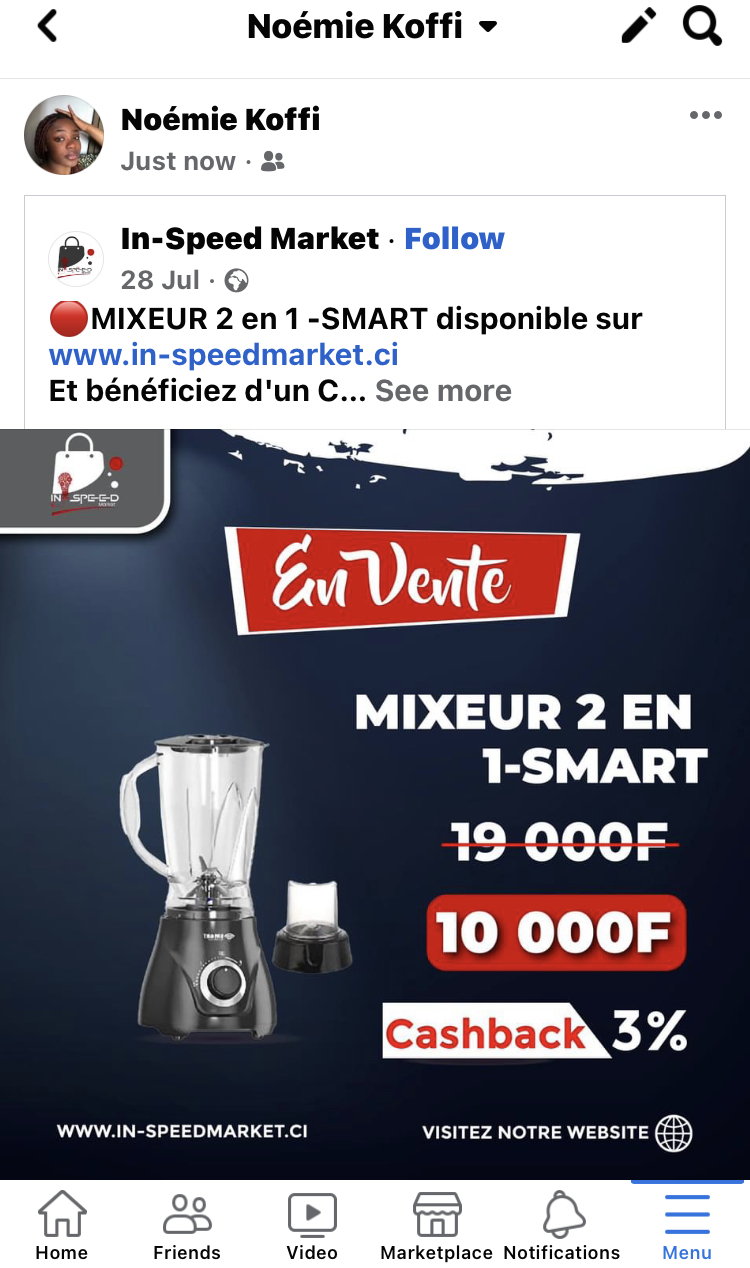The width and height of the screenshot is (750, 1268).
Task: Open Noémie Koffi's profile picture
Action: tap(64, 136)
